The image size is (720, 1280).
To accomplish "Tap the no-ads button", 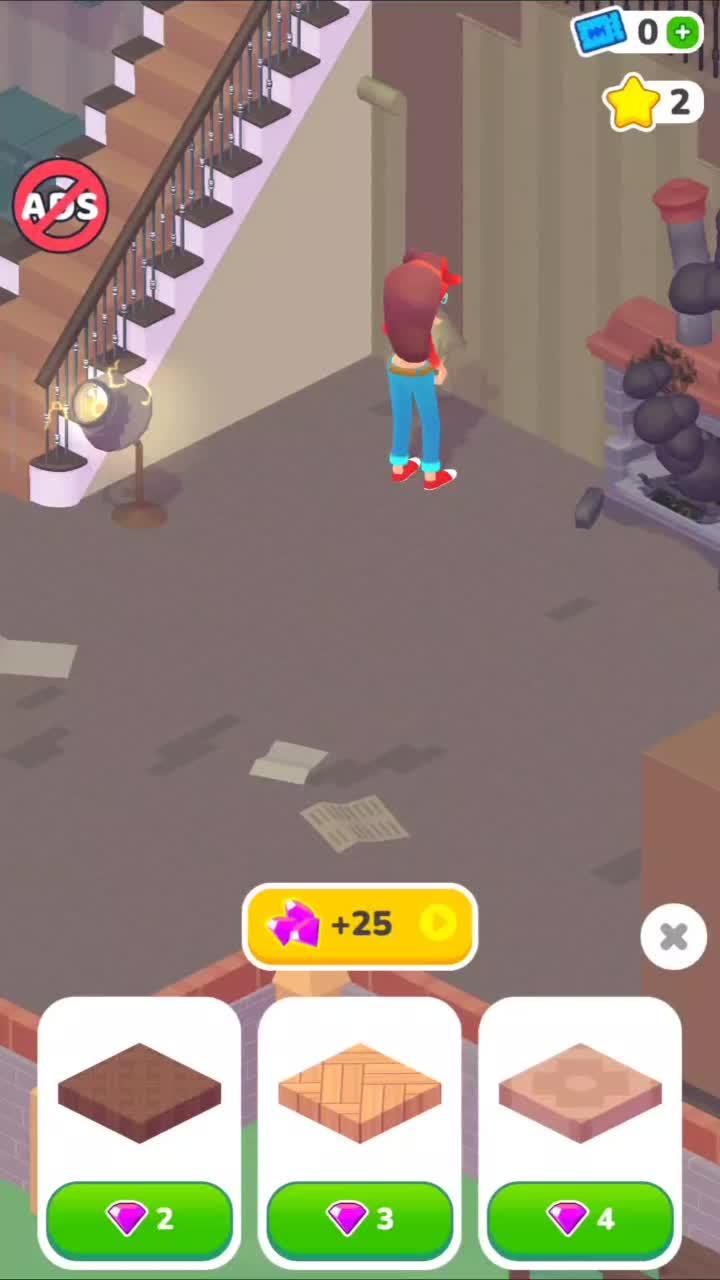I will click(60, 205).
